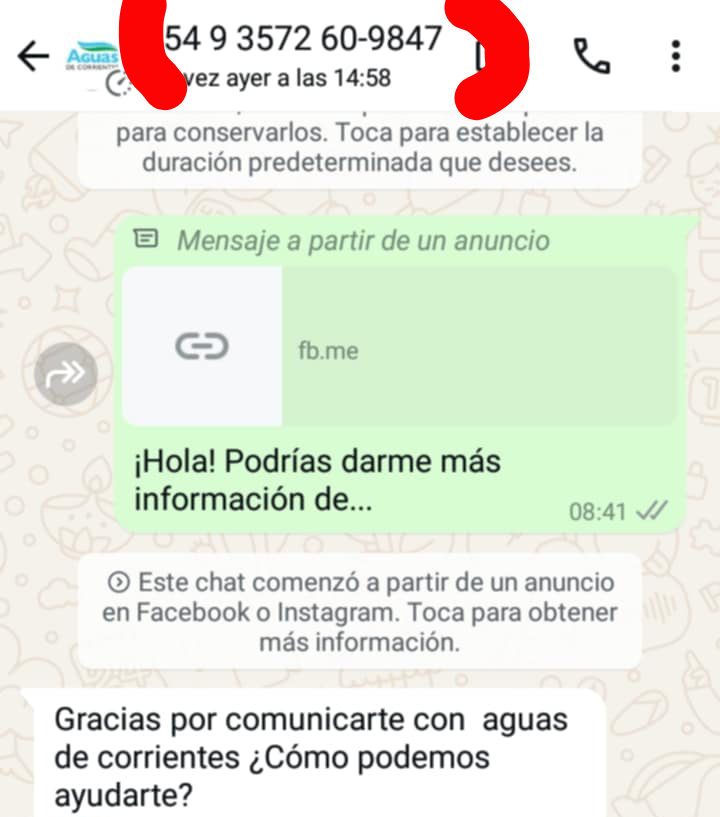
Task: Open the fb.me link preview
Action: [x=400, y=347]
